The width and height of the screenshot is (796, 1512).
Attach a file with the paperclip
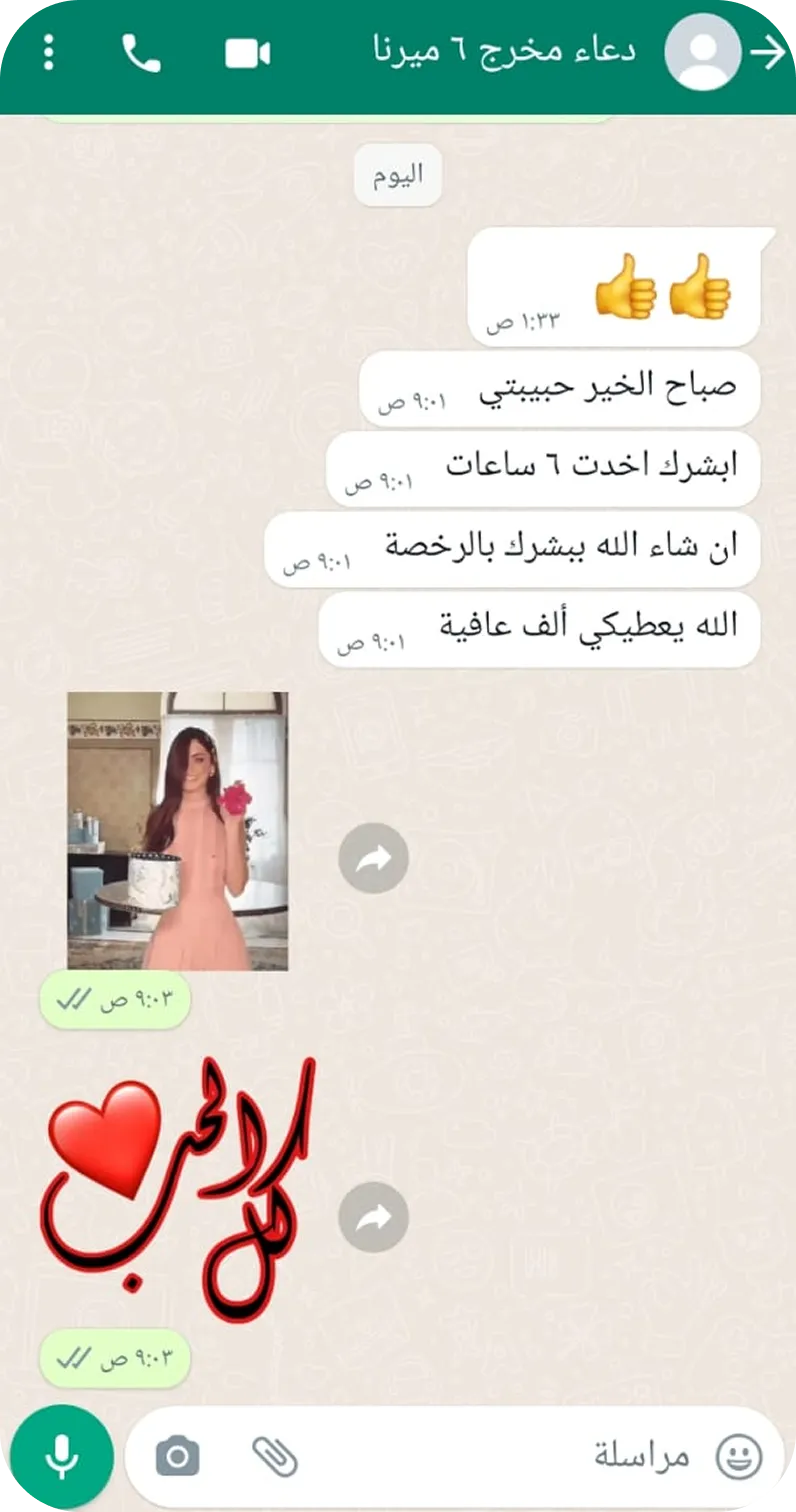(274, 1456)
